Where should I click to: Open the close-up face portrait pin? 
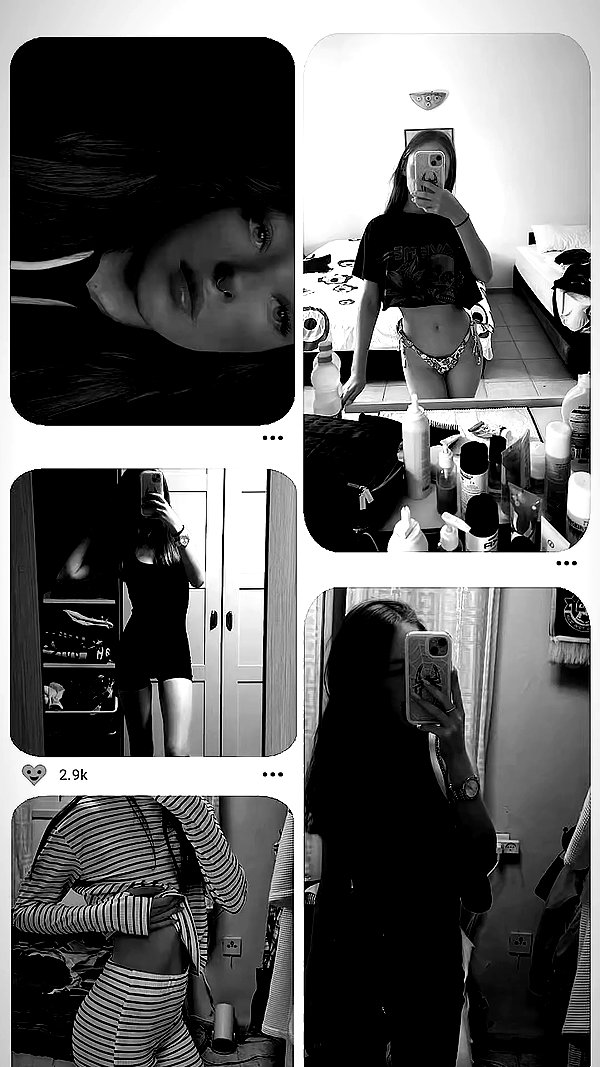[x=152, y=231]
